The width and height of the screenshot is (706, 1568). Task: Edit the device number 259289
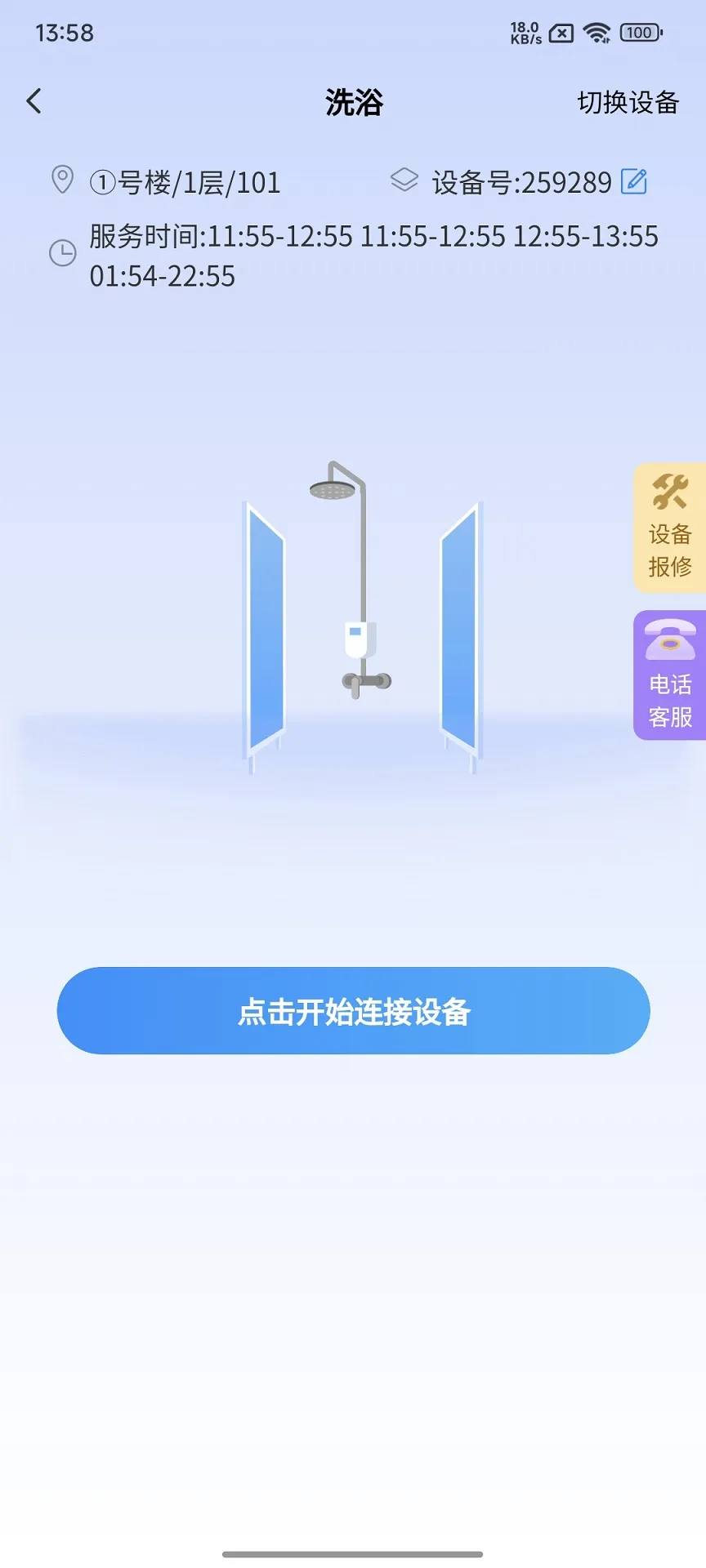[634, 181]
